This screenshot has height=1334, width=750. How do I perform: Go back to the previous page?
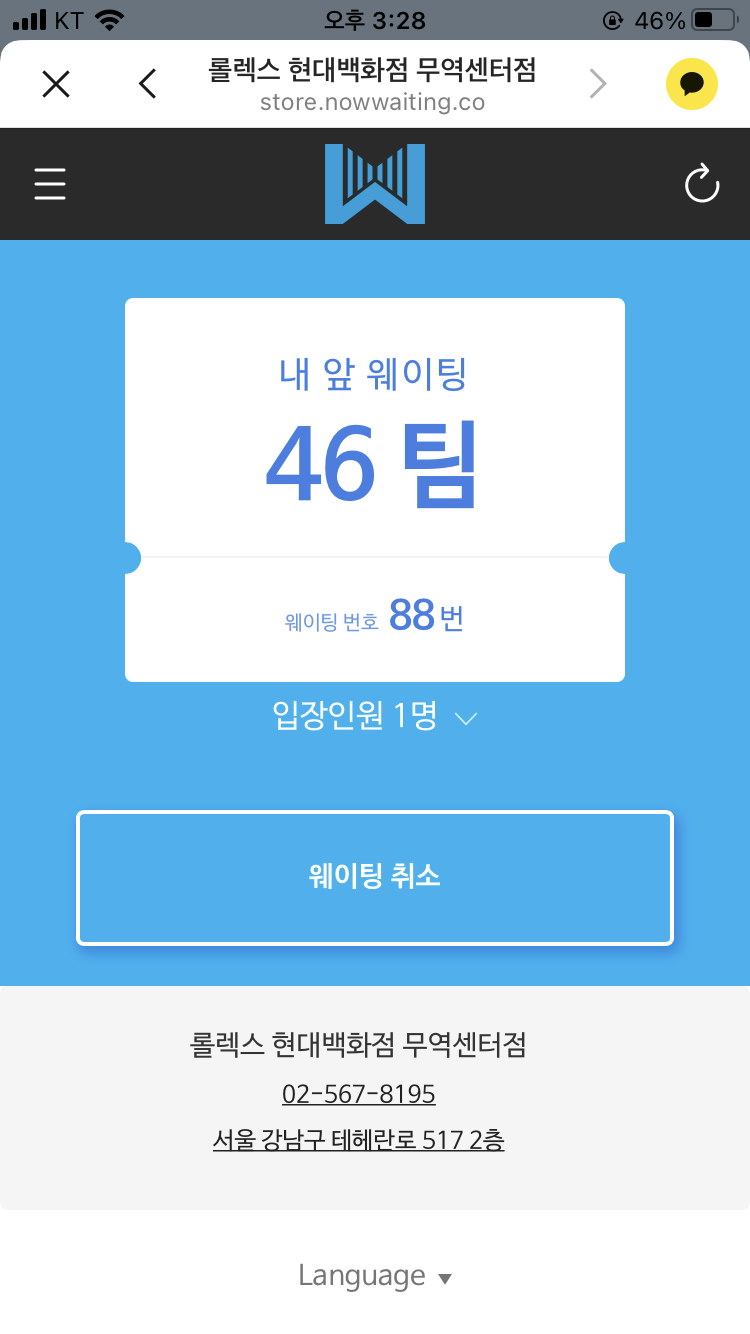click(x=148, y=84)
